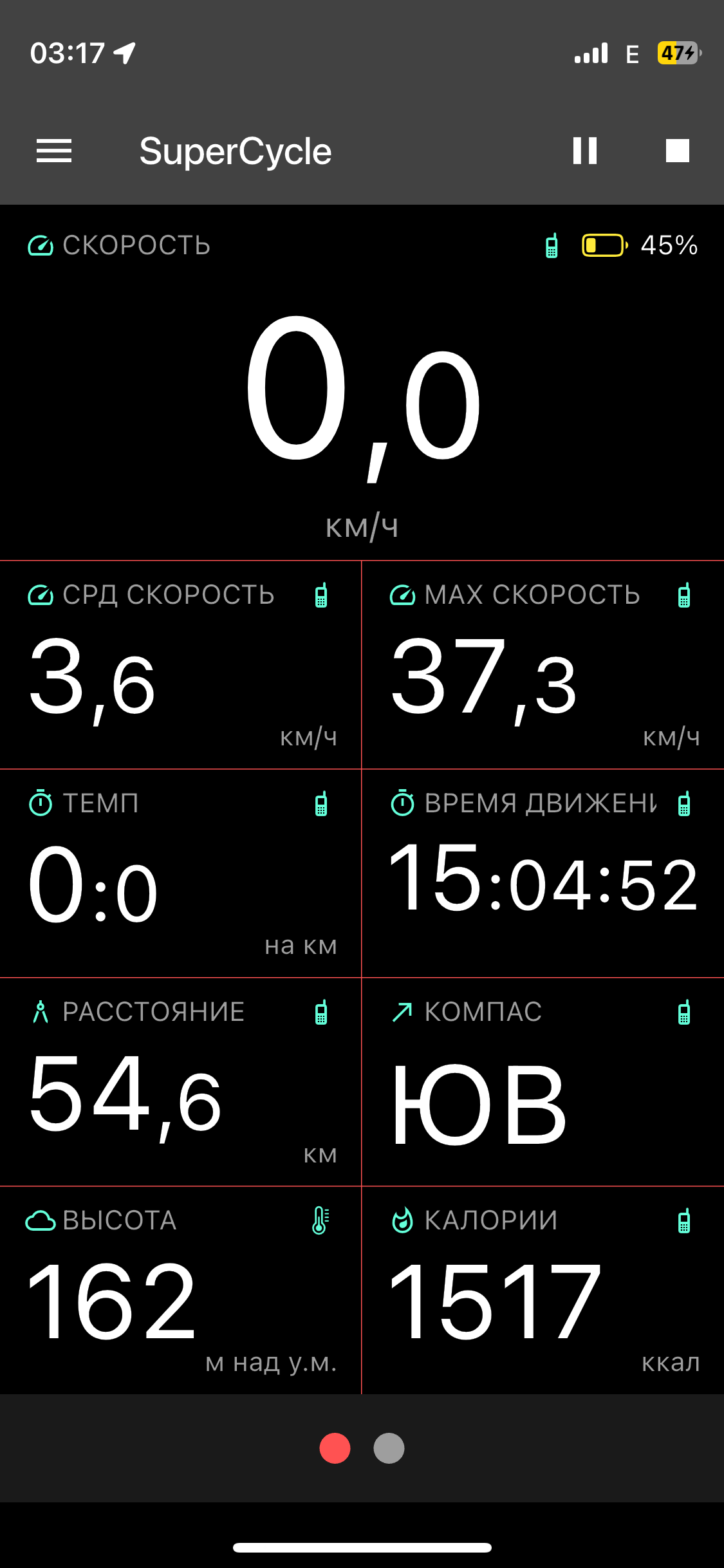This screenshot has height=1568, width=724.
Task: Select the РАССТОЯНИЕ distance tile
Action: point(180,1083)
